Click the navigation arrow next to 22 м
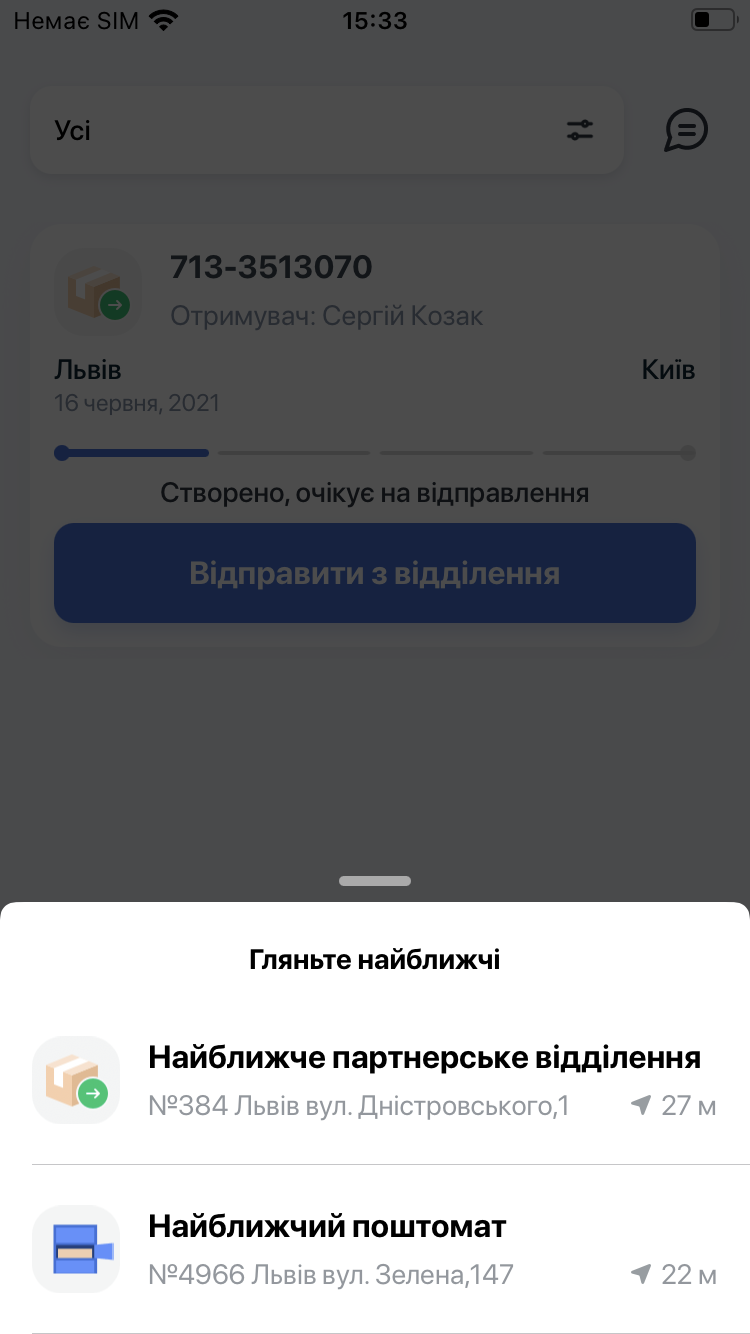This screenshot has height=1334, width=750. click(x=641, y=1275)
